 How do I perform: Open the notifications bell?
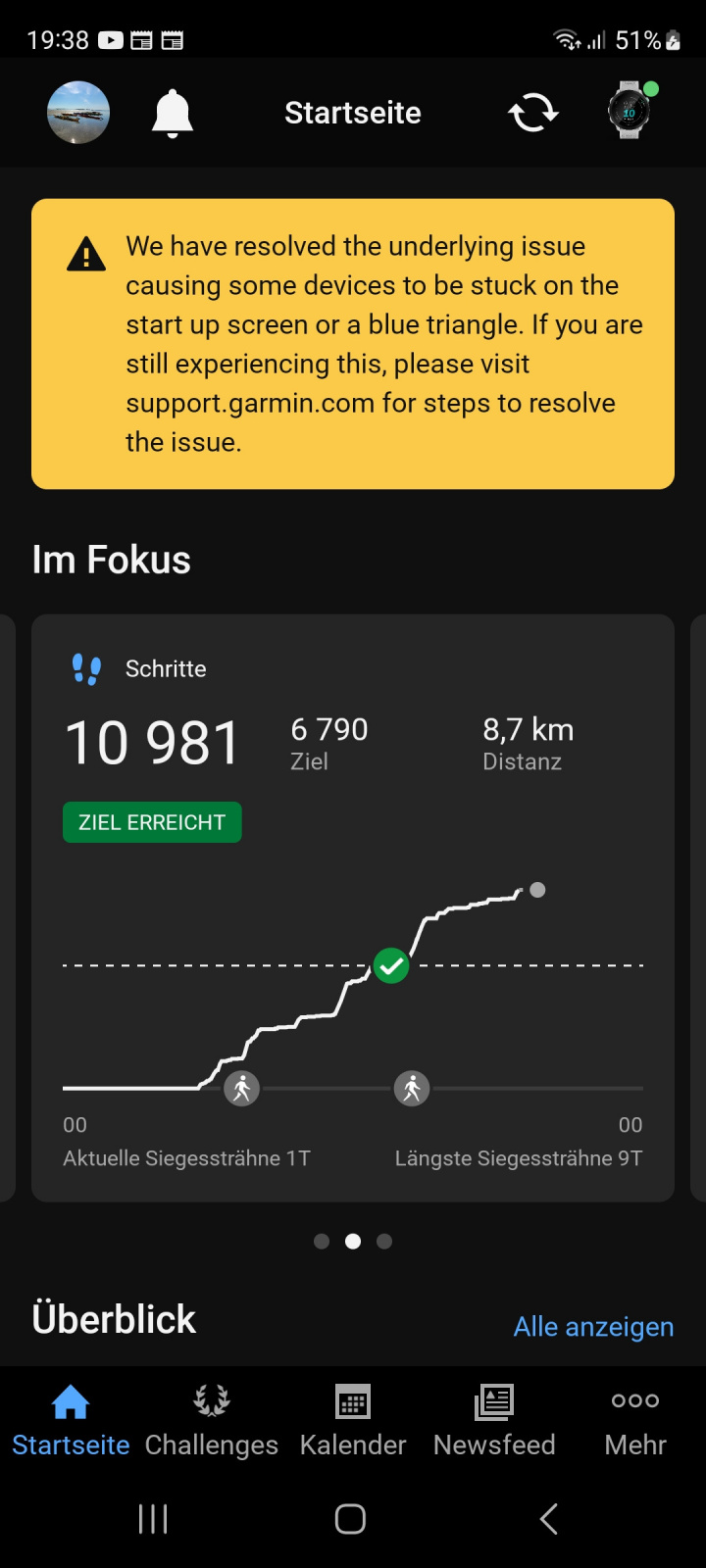pos(173,113)
